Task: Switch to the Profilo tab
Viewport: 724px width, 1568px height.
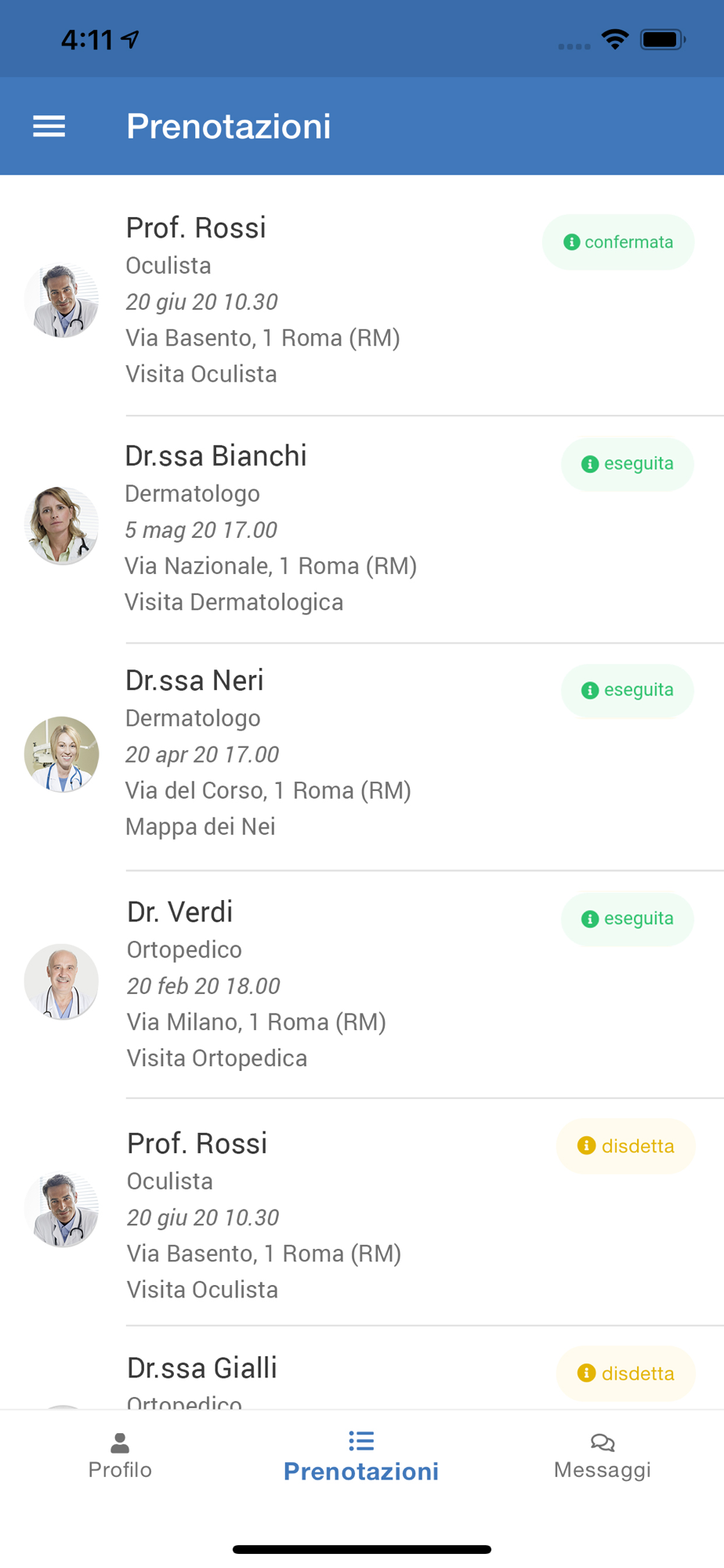Action: [x=120, y=1457]
